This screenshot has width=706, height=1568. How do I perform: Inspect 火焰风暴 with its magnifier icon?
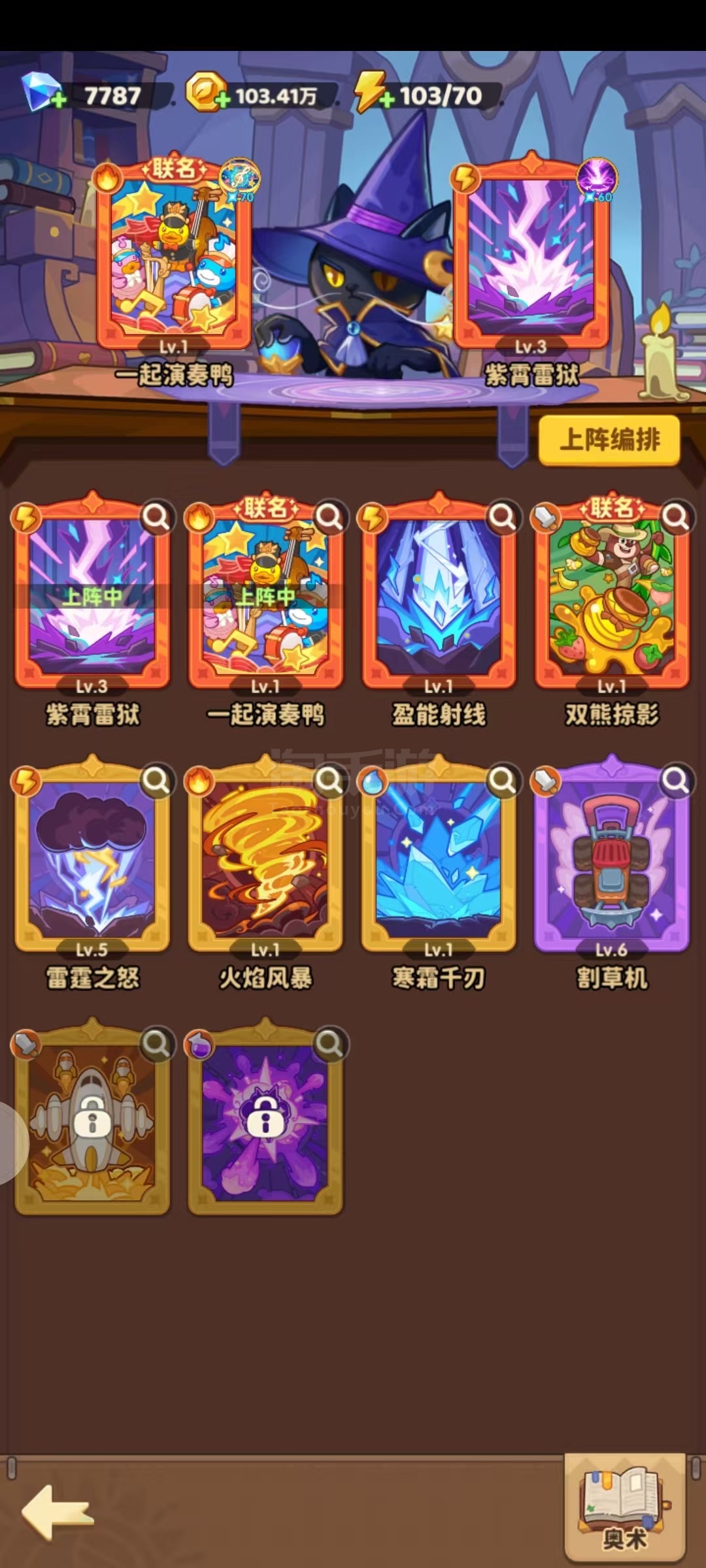pos(329,779)
